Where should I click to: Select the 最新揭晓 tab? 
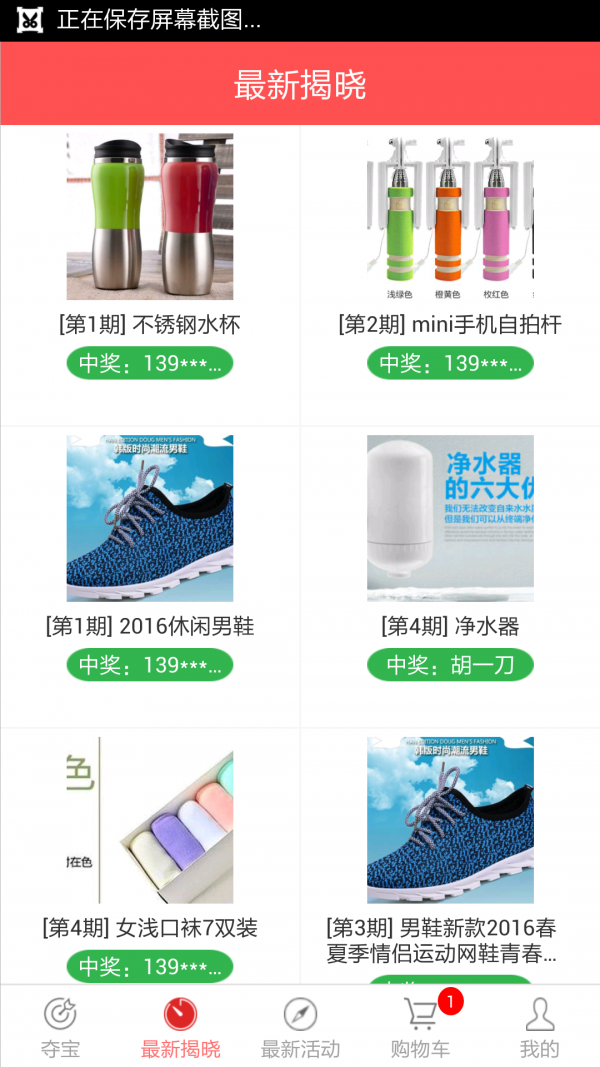click(180, 1027)
